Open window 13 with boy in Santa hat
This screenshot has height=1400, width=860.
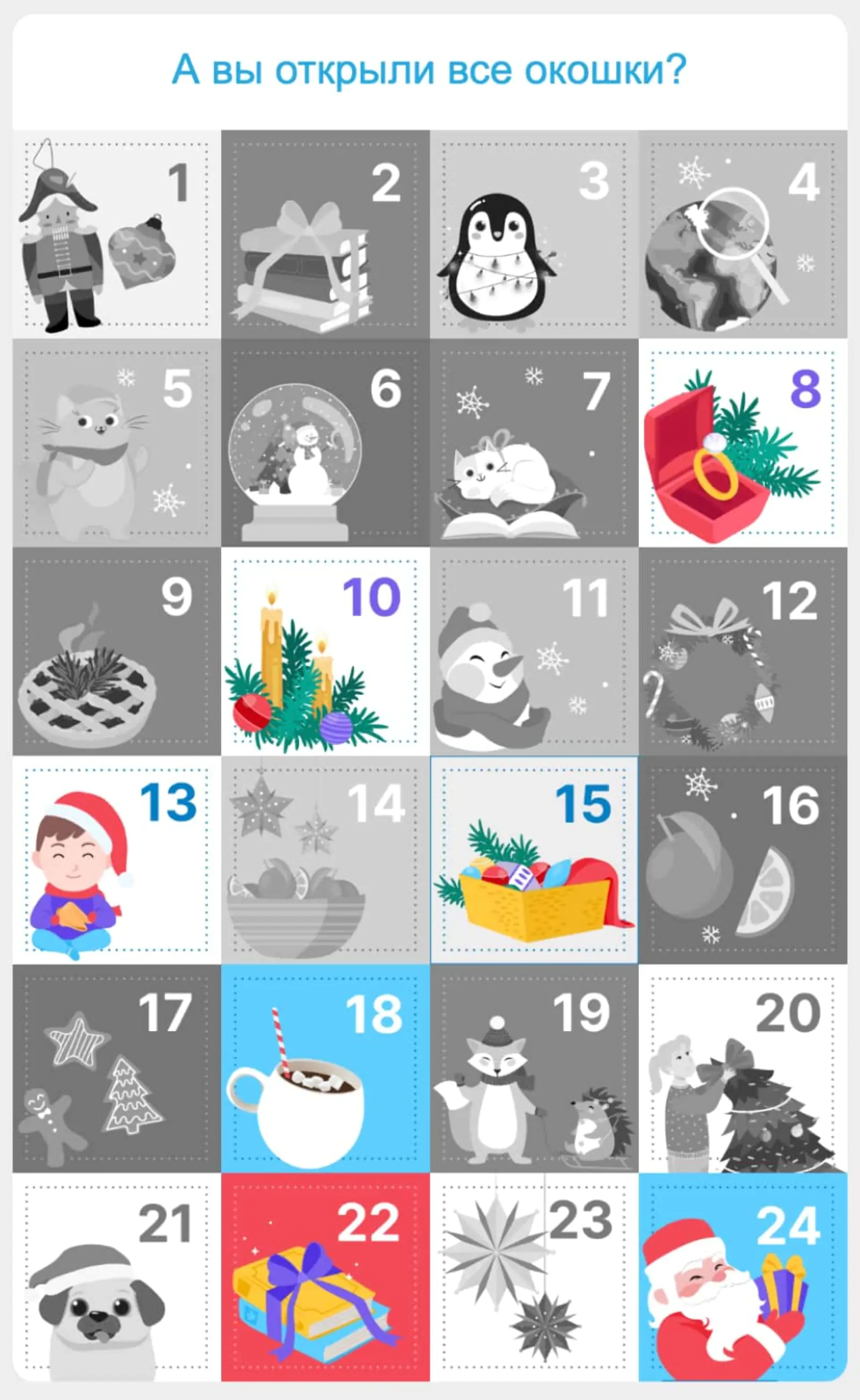pyautogui.click(x=117, y=860)
